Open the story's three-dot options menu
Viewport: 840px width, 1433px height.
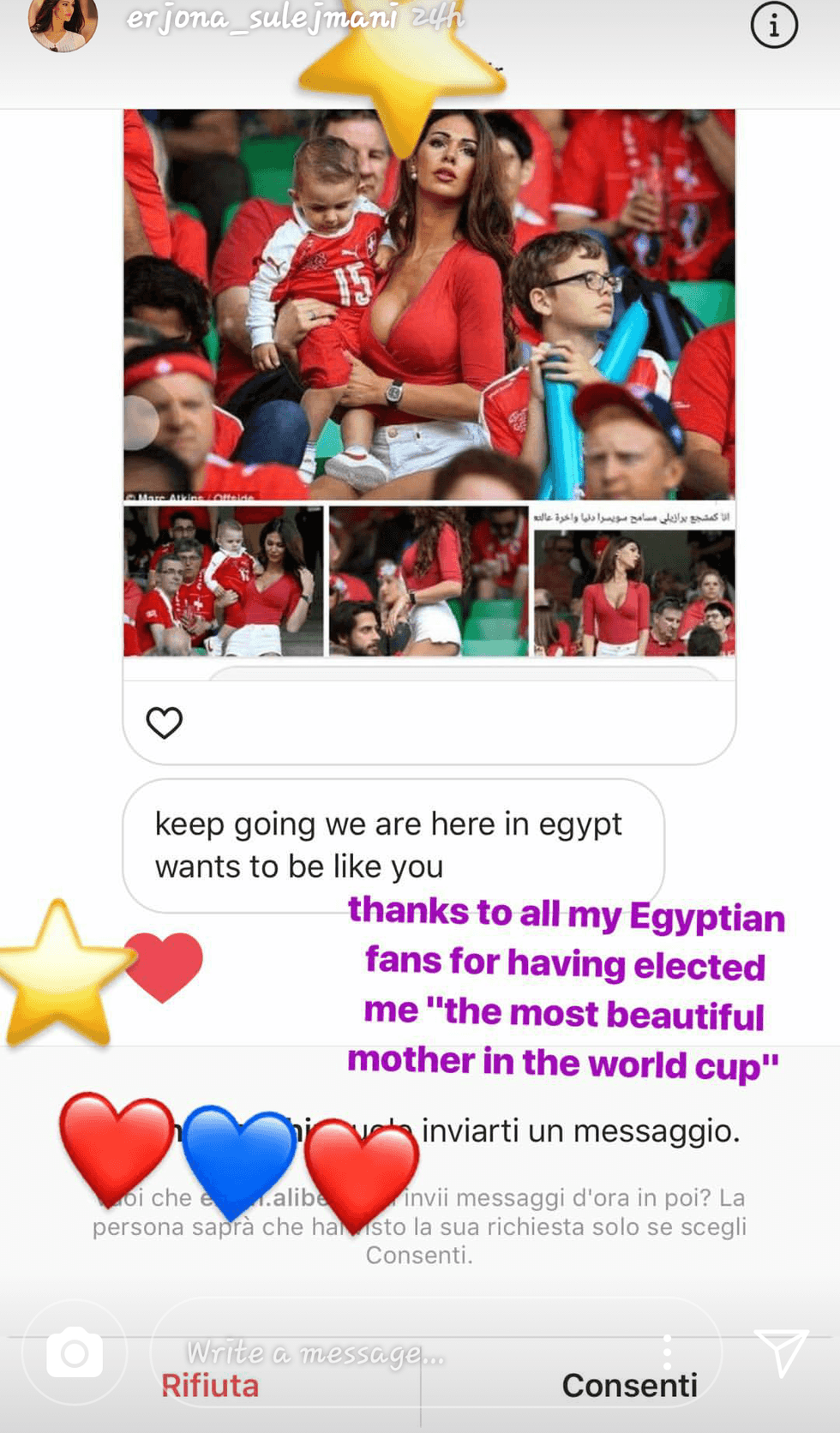pos(667,1352)
